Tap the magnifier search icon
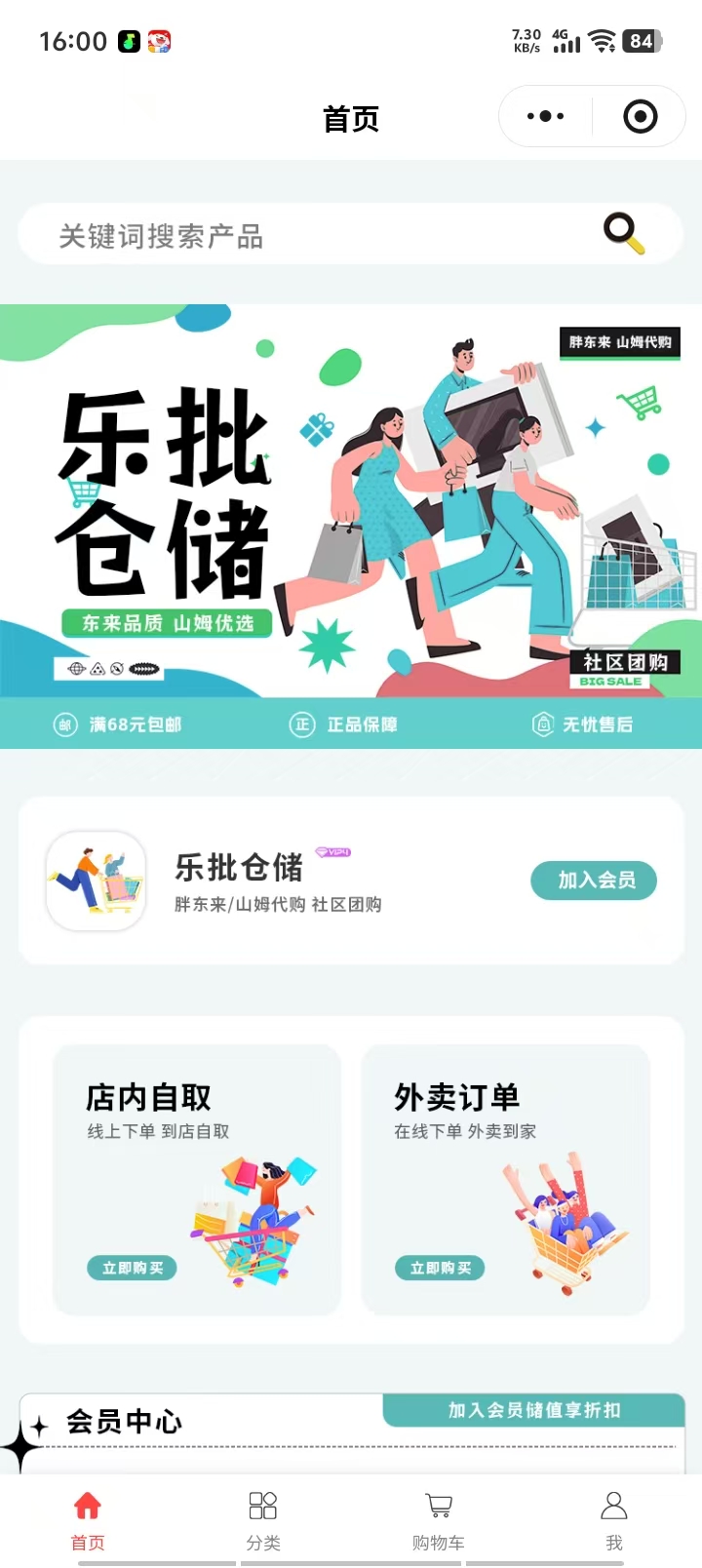Screen dimensions: 702x1568 coord(624,233)
